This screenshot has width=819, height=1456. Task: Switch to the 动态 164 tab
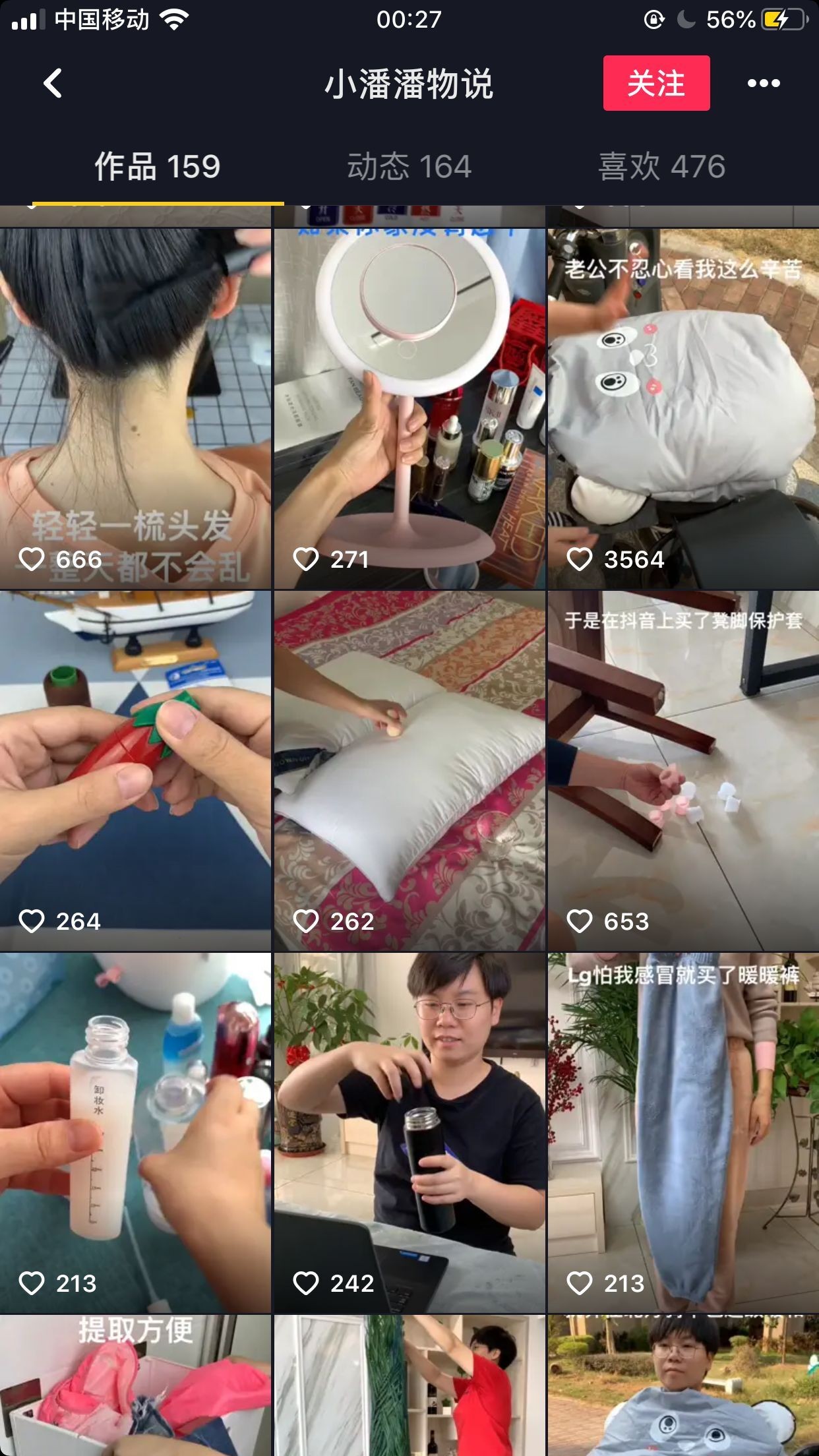(409, 167)
